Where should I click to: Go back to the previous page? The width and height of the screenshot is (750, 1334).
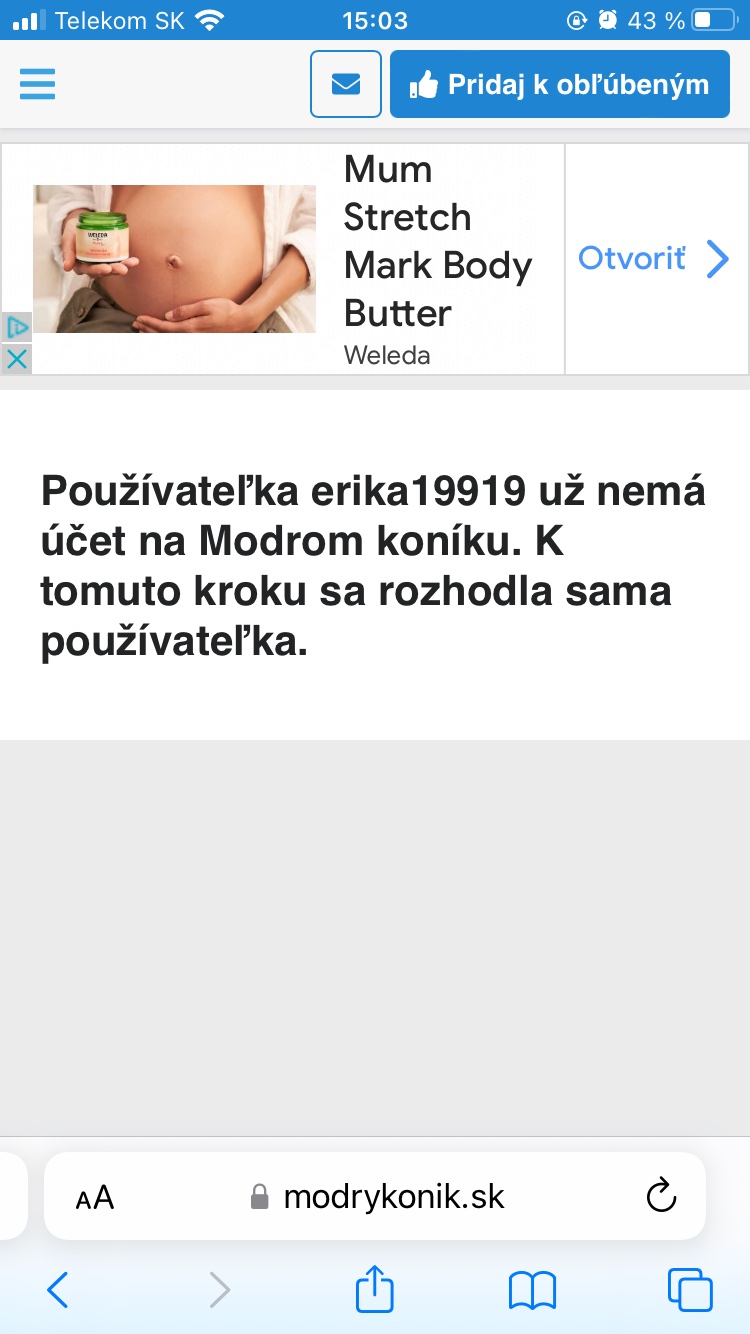coord(58,1290)
